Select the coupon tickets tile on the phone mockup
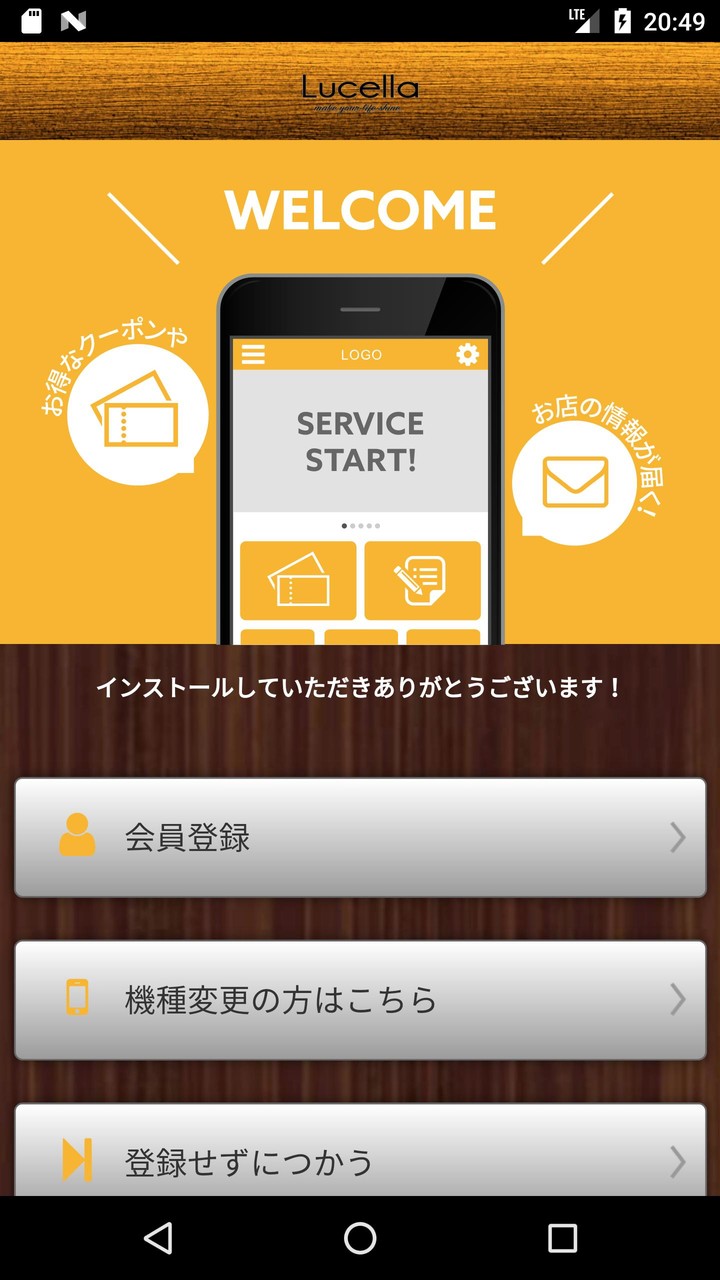This screenshot has height=1280, width=720. click(300, 580)
